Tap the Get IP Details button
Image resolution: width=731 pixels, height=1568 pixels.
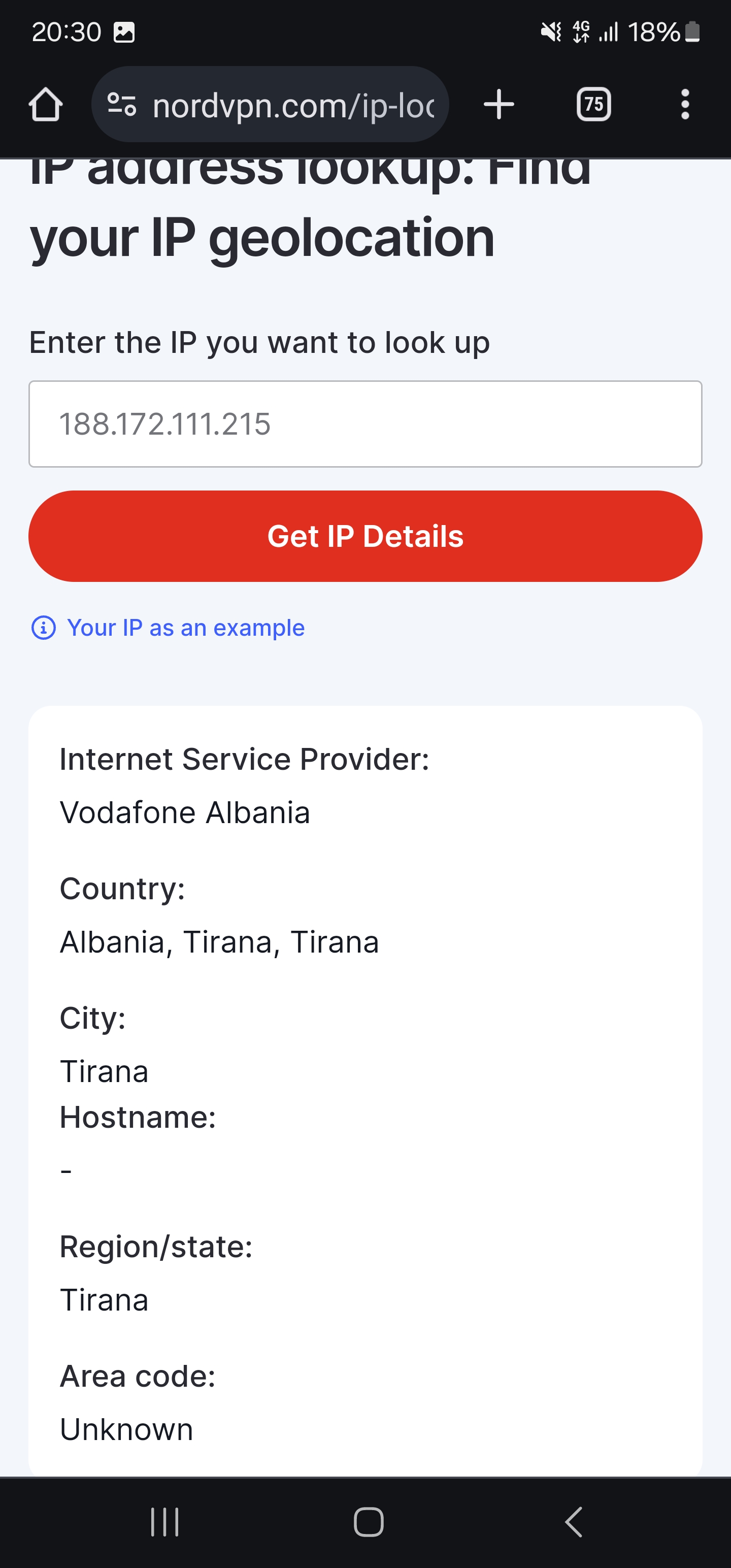pos(365,536)
